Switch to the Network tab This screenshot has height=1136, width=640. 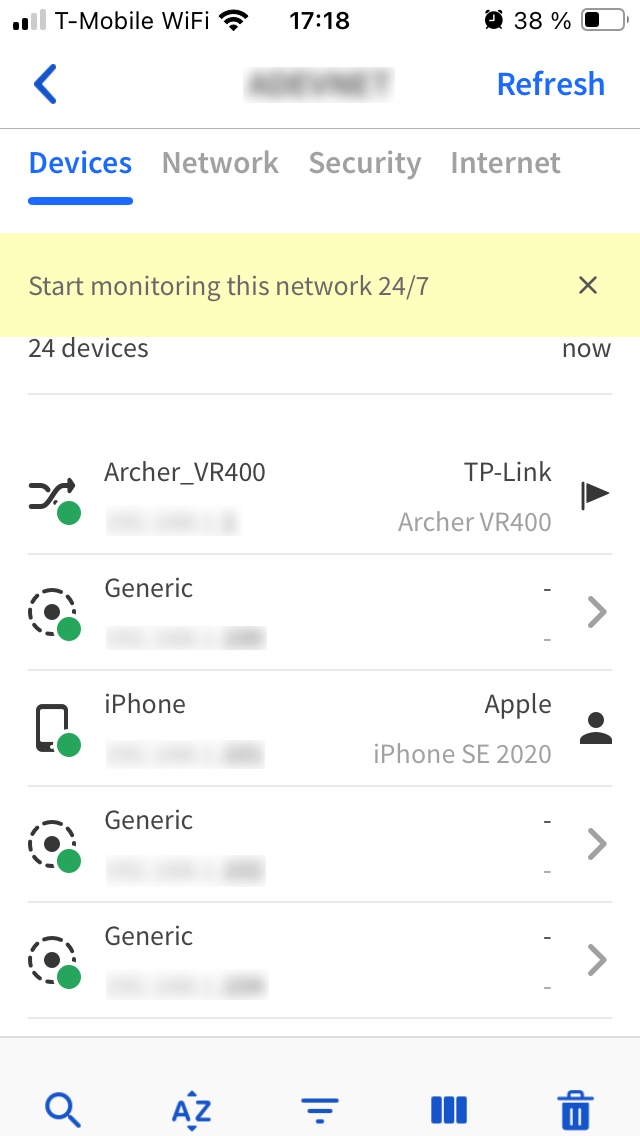coord(220,163)
